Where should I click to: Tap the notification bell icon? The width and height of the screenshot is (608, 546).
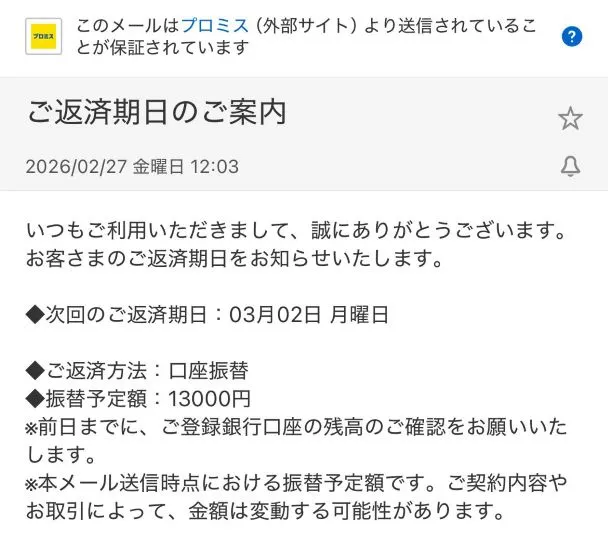(x=570, y=167)
